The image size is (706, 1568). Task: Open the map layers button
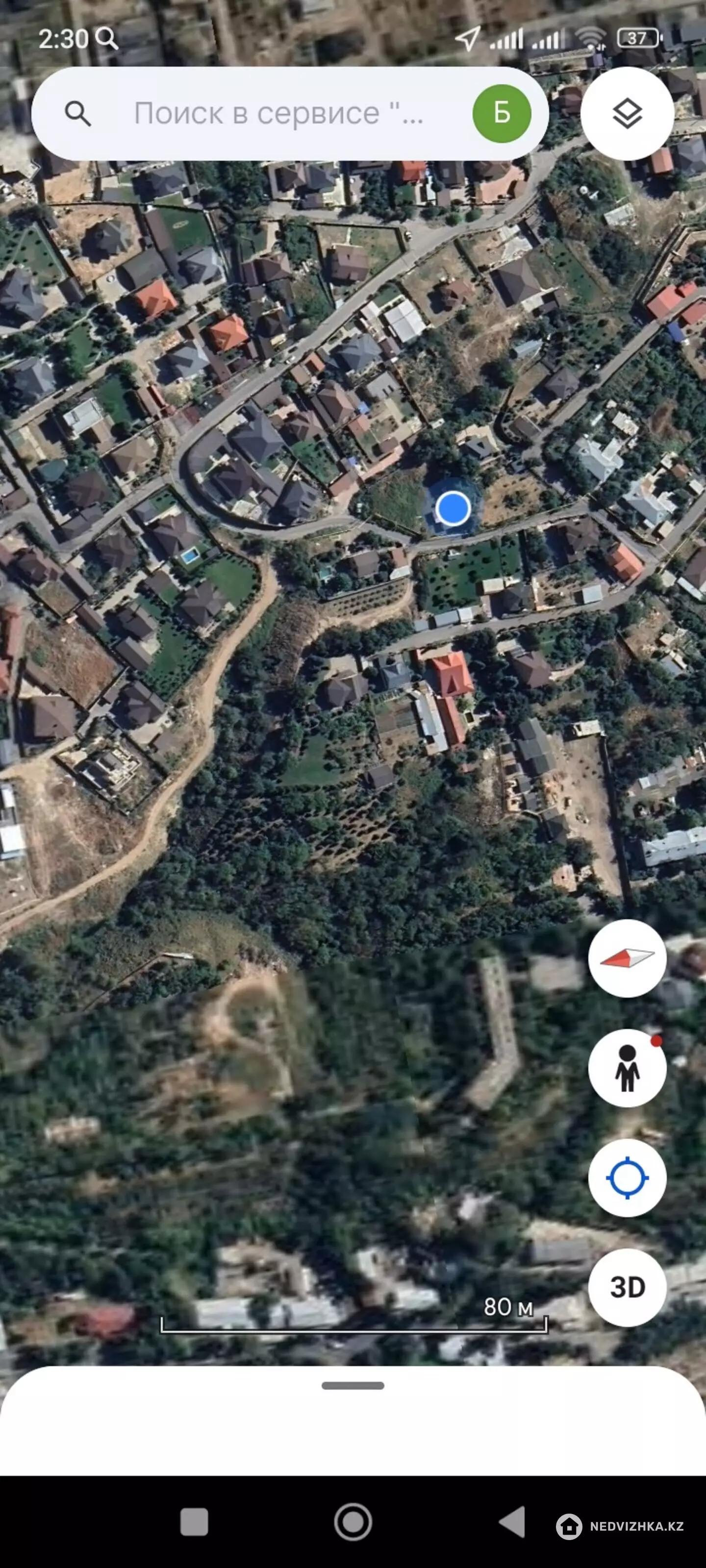(x=627, y=114)
